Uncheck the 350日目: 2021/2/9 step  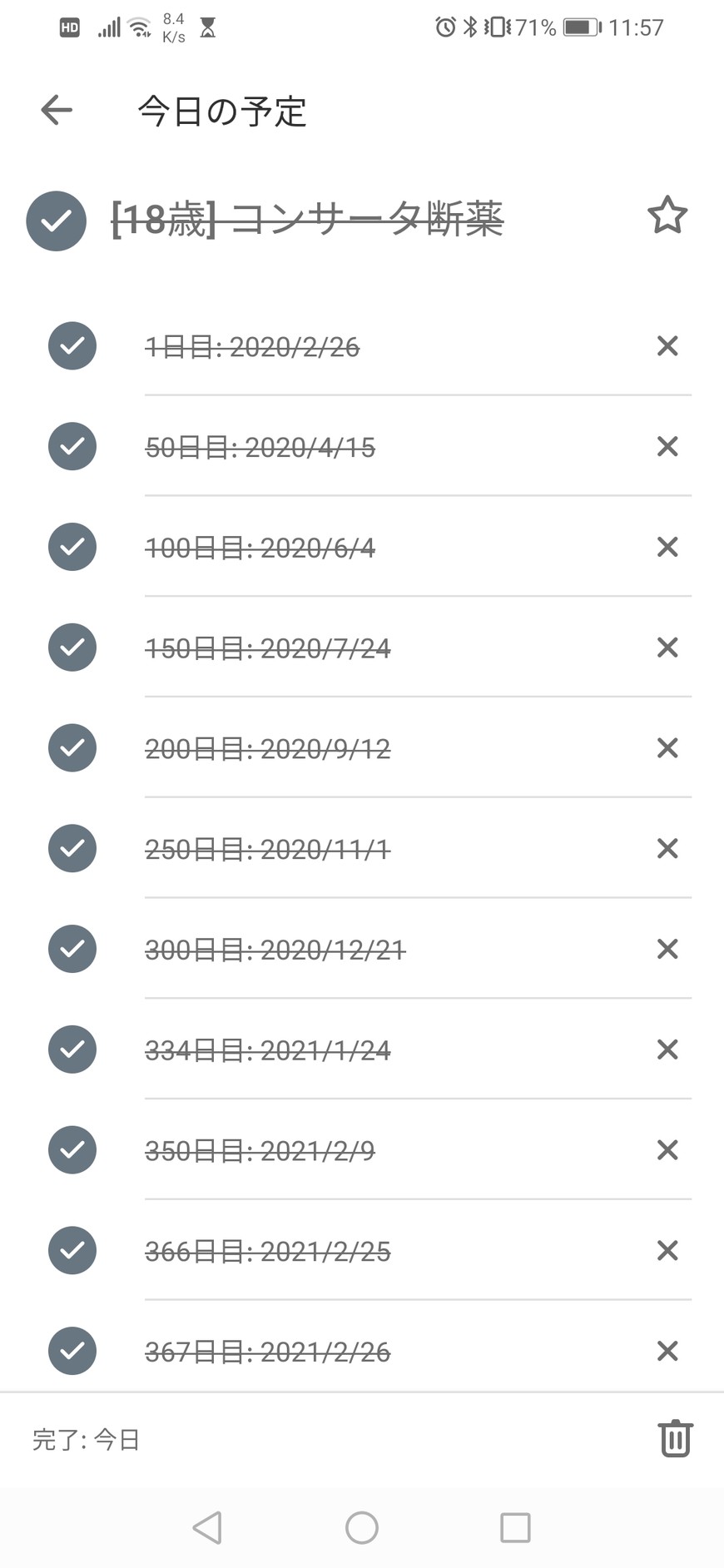[72, 1150]
